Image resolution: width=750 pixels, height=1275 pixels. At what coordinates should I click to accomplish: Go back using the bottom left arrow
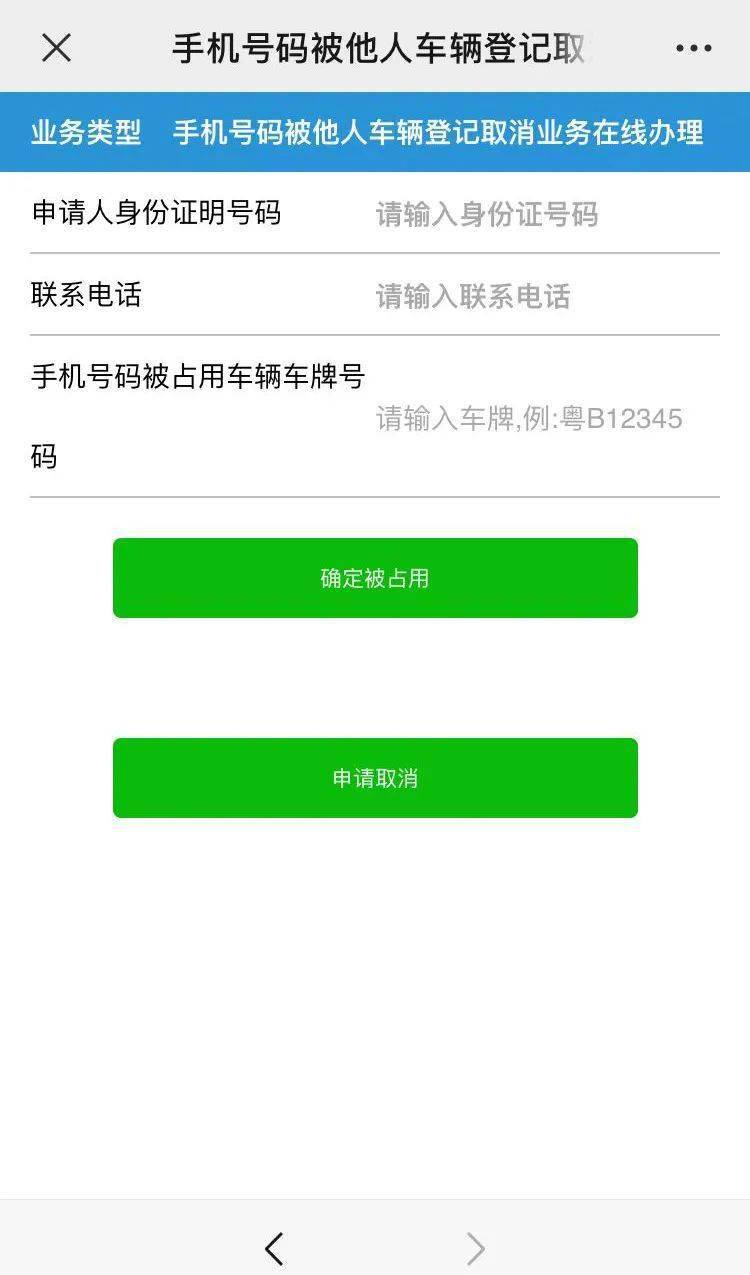click(275, 1248)
